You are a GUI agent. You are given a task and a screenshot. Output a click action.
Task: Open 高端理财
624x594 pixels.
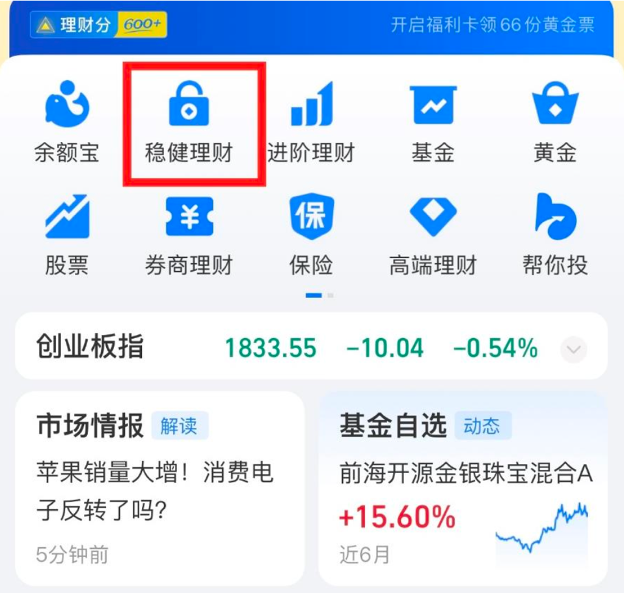point(433,234)
